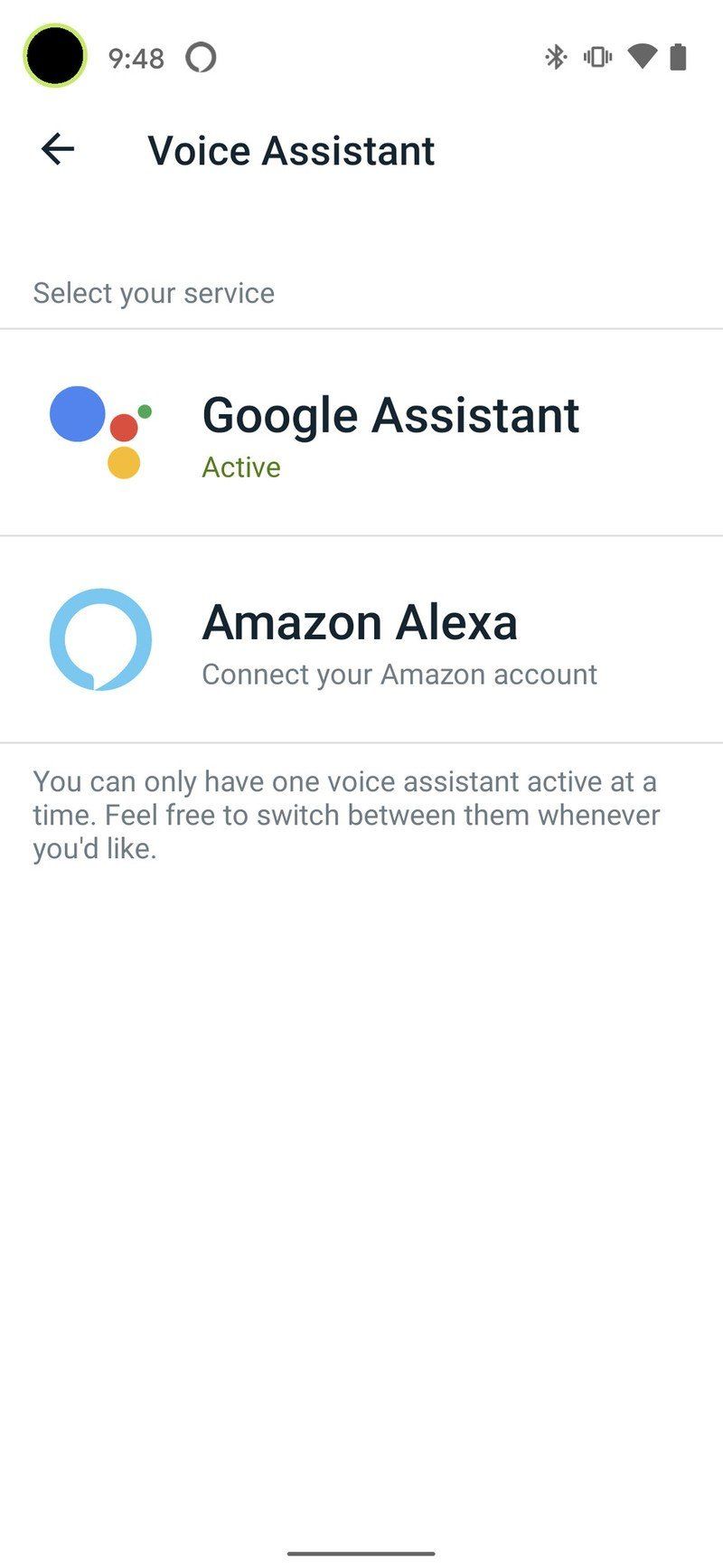Tap the black circular profile avatar
This screenshot has width=723, height=1568.
click(x=54, y=56)
